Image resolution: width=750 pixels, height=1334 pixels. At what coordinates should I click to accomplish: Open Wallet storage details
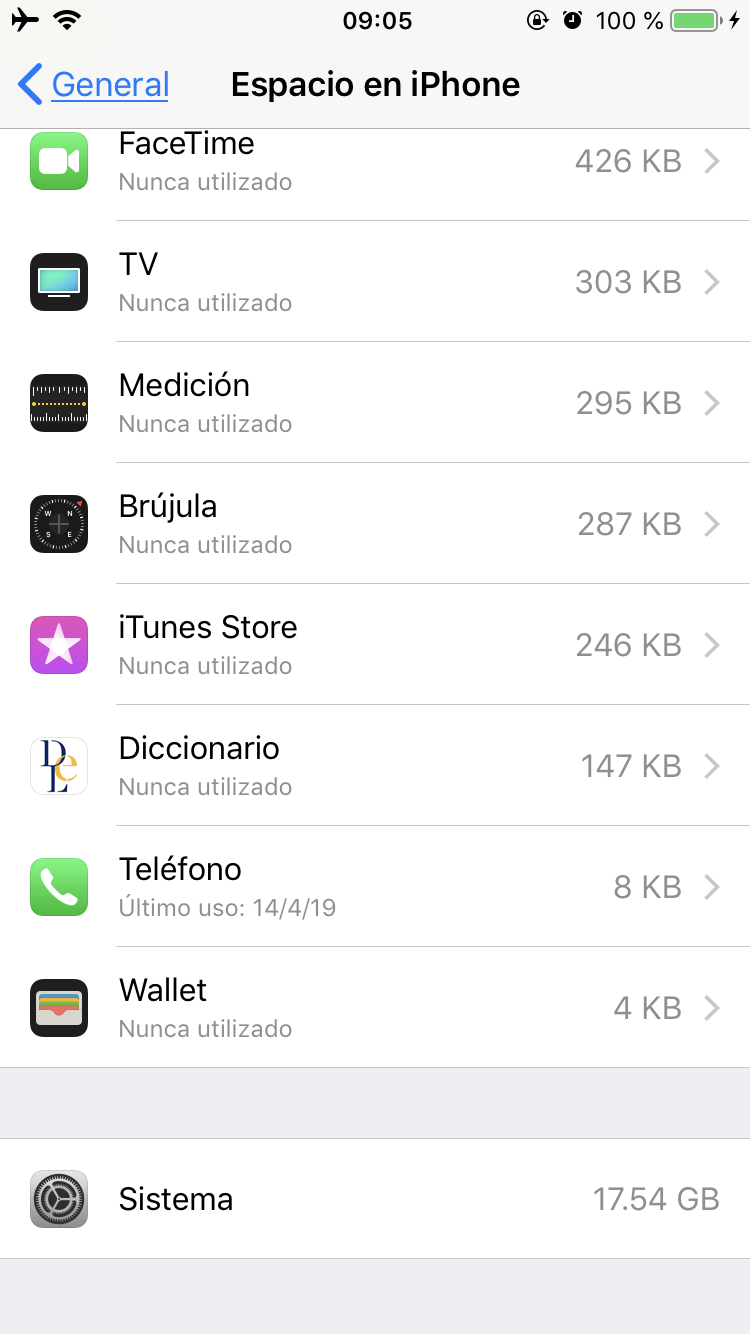pos(375,1008)
